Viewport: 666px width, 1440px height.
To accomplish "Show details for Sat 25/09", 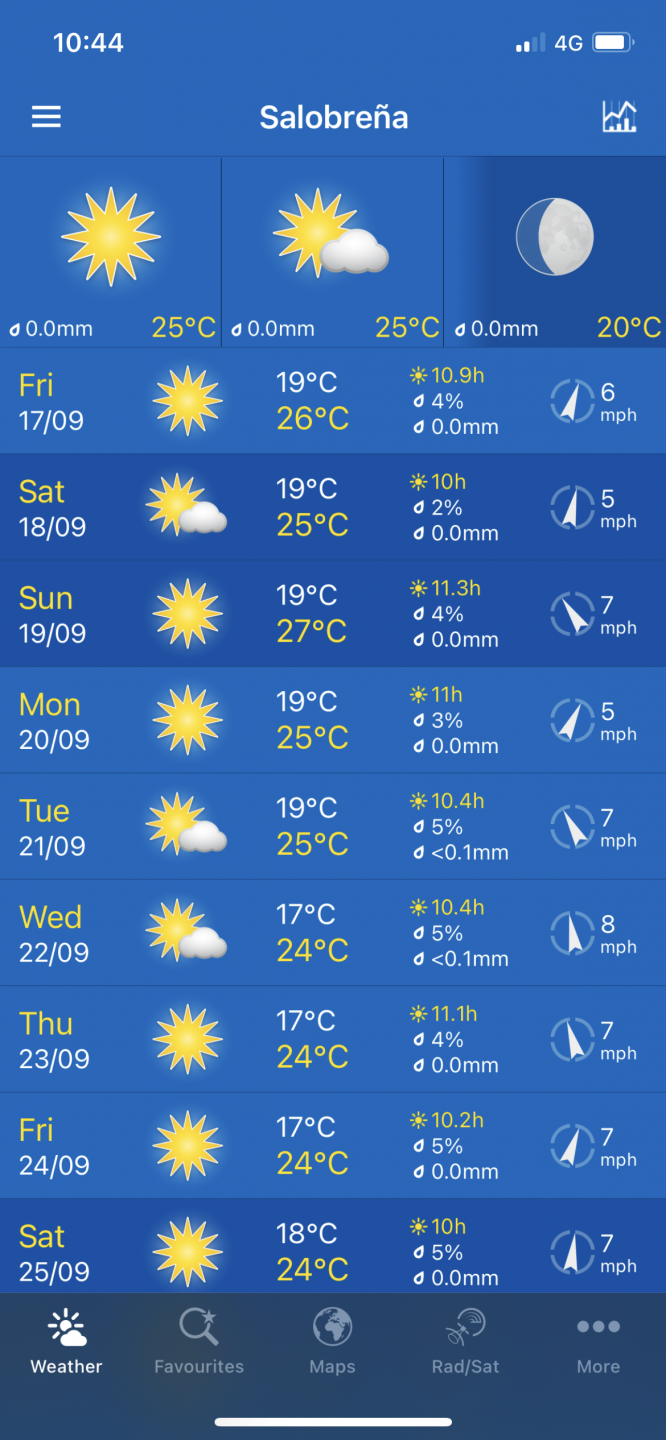I will coord(333,1250).
